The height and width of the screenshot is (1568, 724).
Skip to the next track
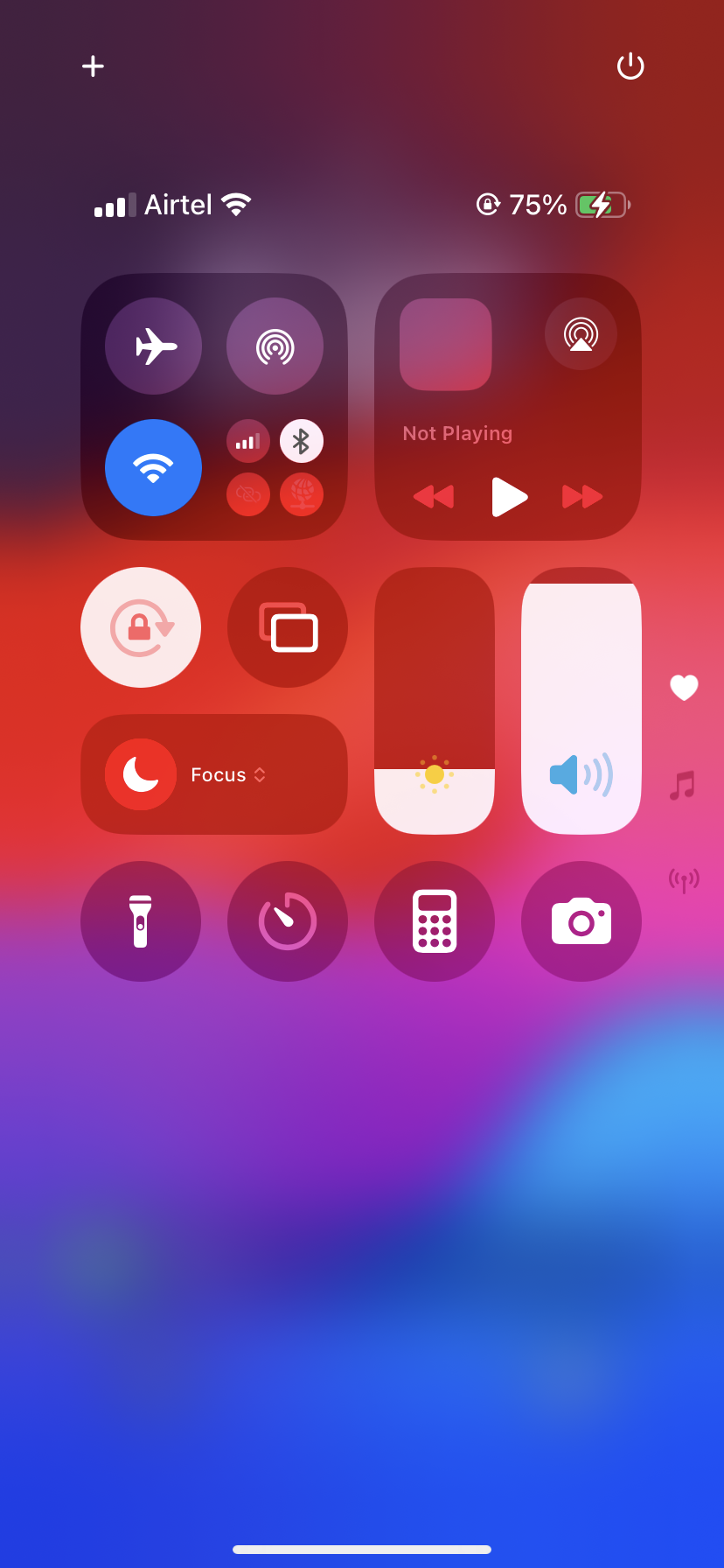pyautogui.click(x=582, y=496)
